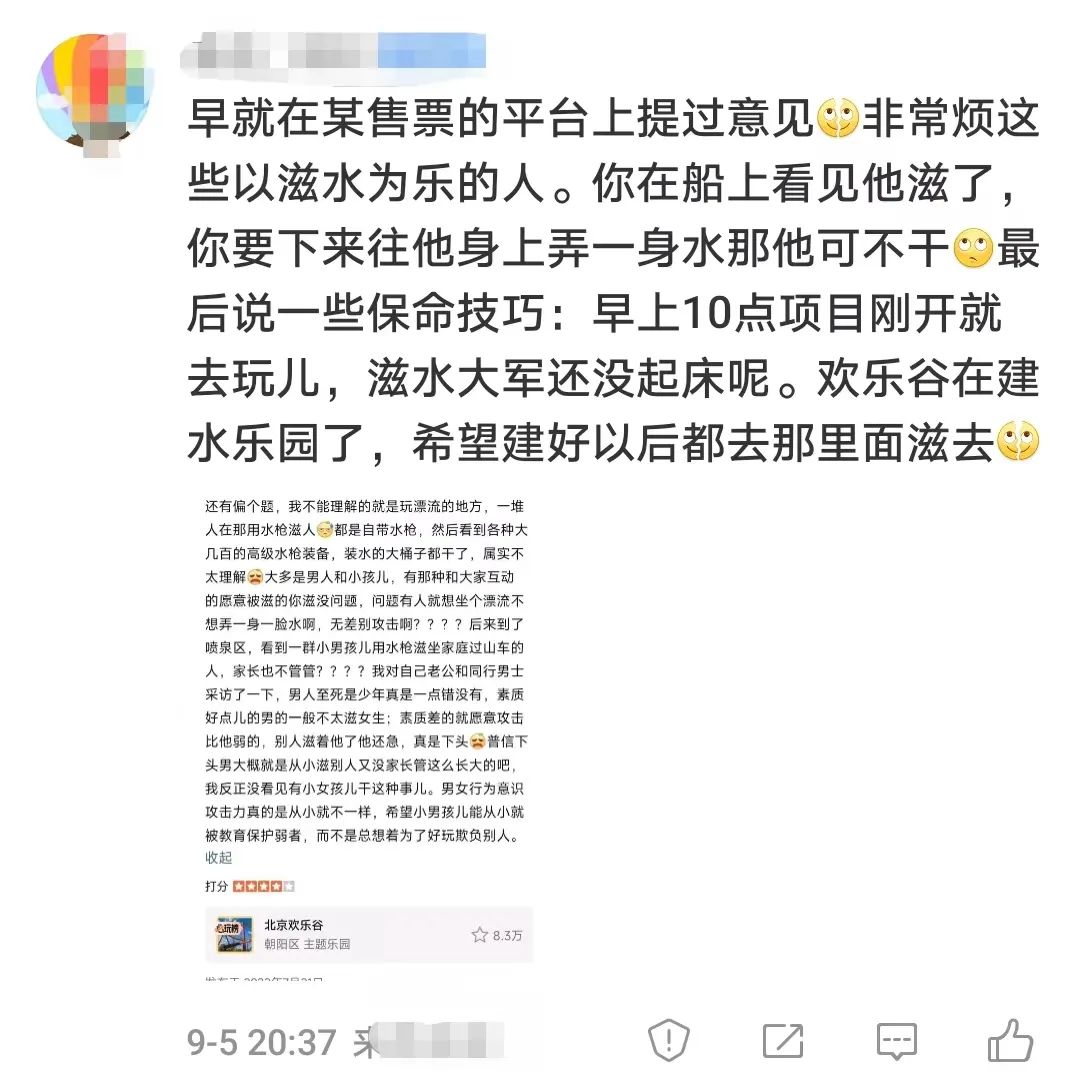Open the commenter's profile avatar
The width and height of the screenshot is (1080, 1085).
coord(94,92)
